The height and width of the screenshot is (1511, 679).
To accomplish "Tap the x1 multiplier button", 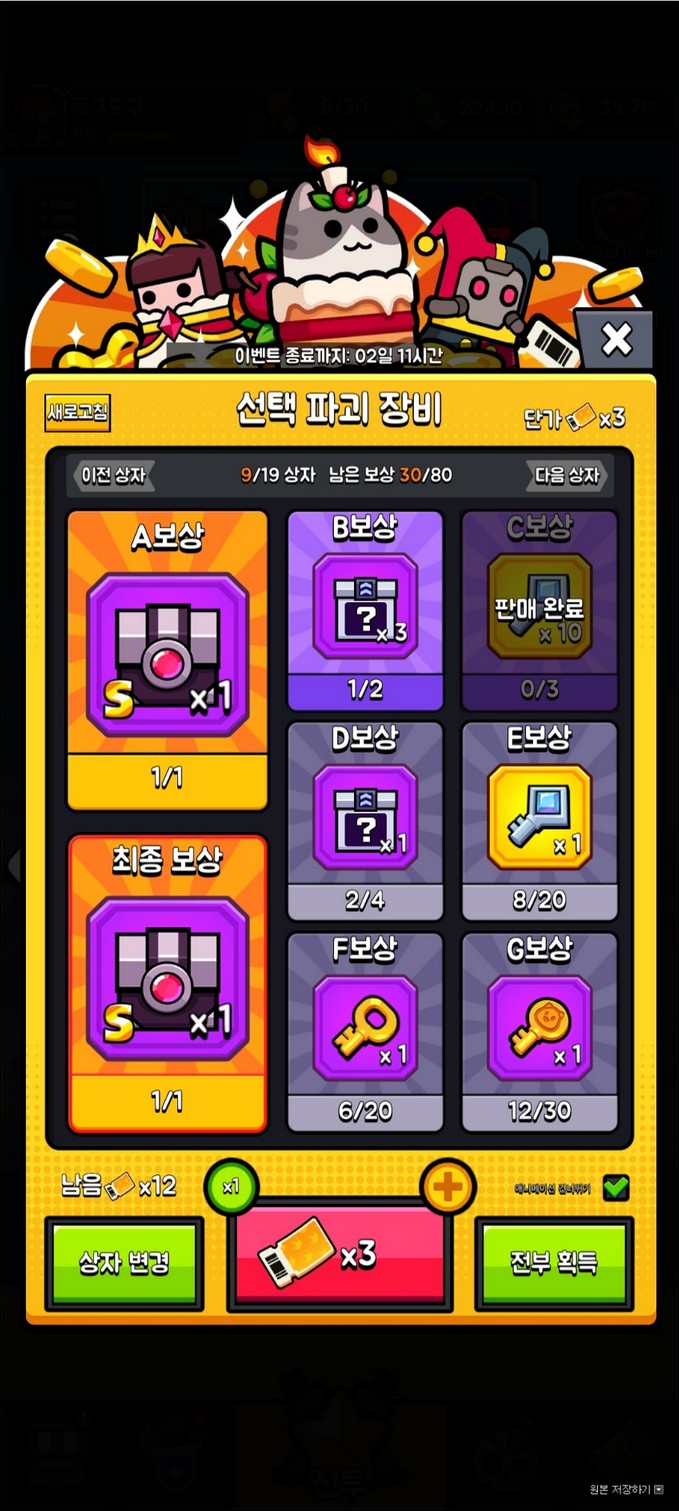I will point(231,1187).
